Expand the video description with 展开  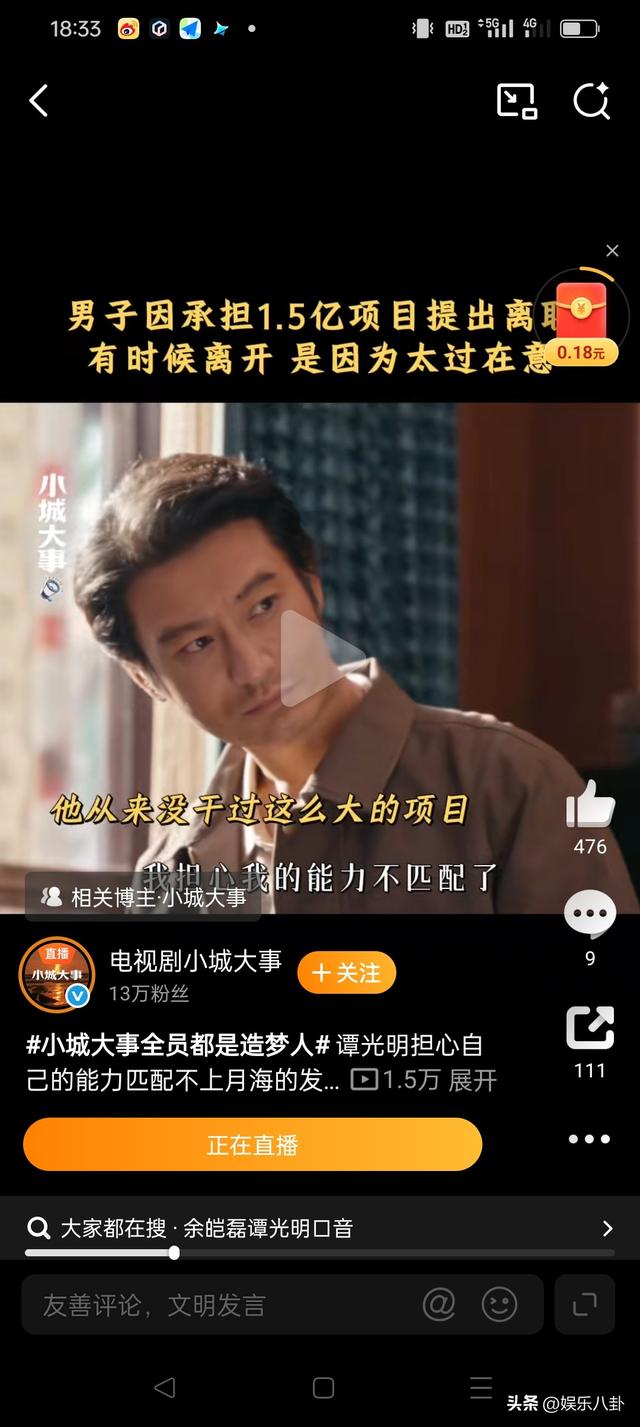point(473,1080)
